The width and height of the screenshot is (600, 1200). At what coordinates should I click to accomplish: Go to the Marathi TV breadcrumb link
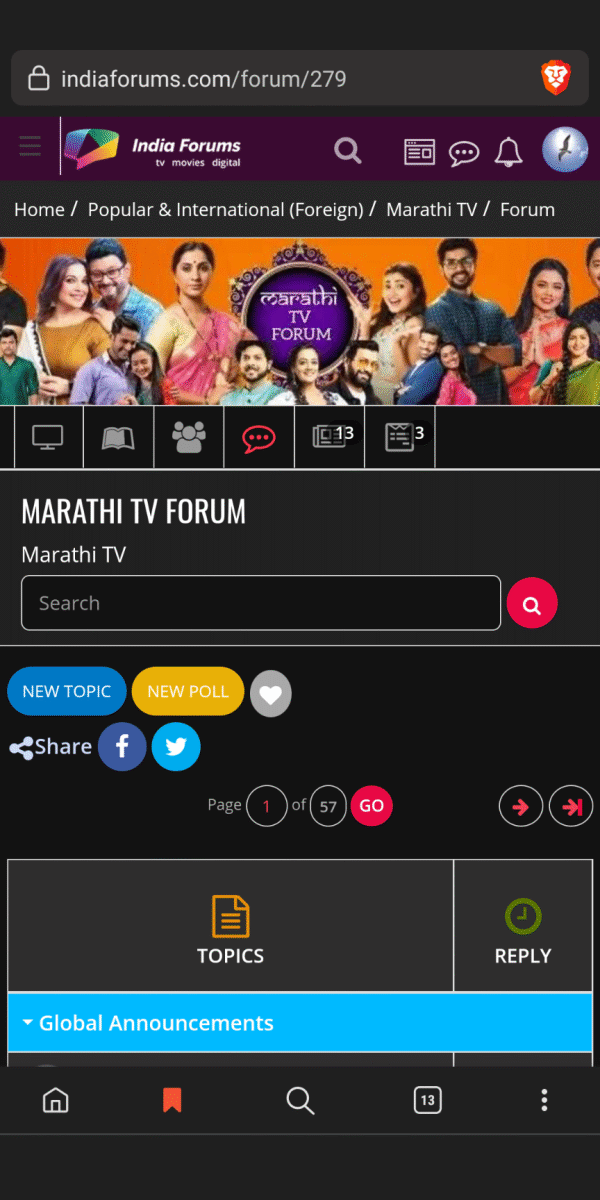click(x=431, y=210)
